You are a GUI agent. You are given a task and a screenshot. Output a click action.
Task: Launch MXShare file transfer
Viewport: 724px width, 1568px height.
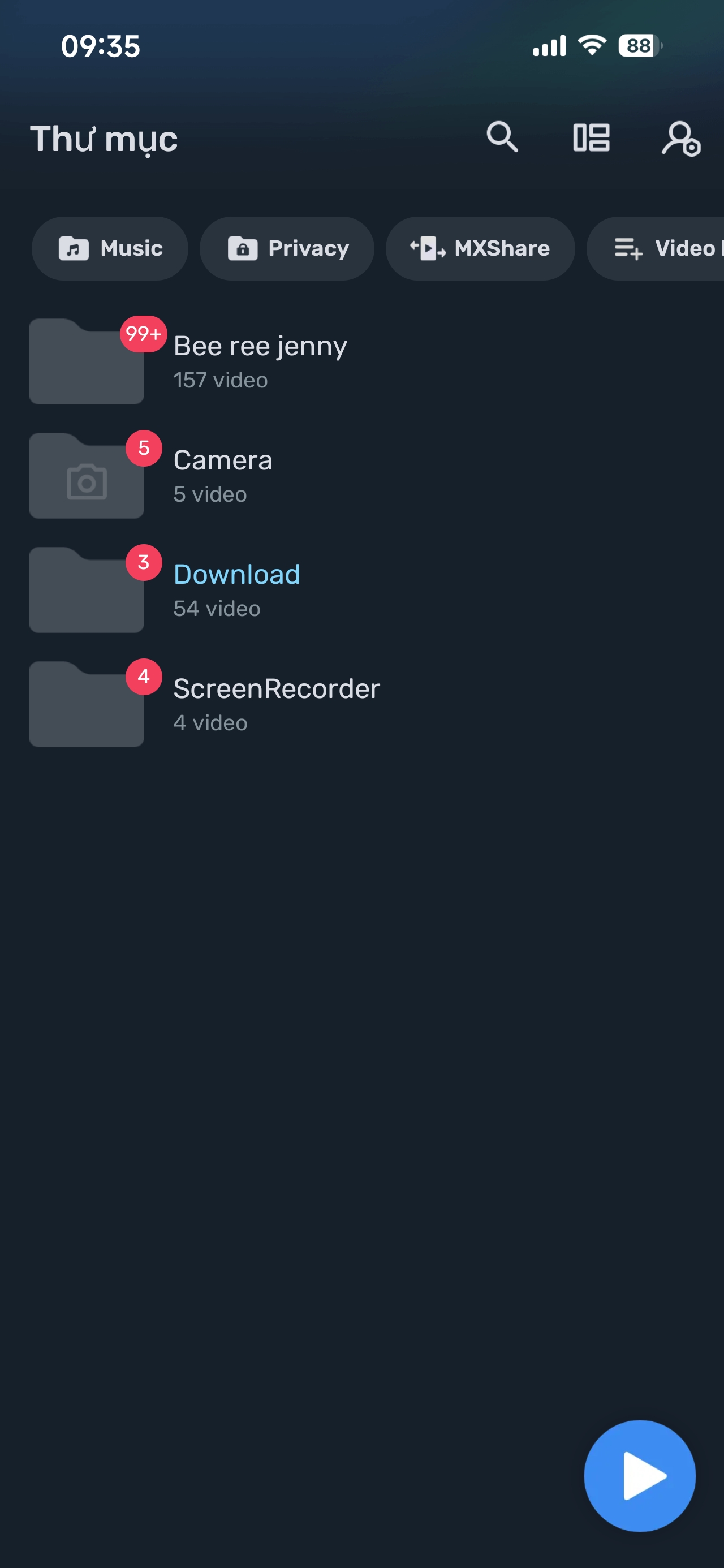point(480,248)
